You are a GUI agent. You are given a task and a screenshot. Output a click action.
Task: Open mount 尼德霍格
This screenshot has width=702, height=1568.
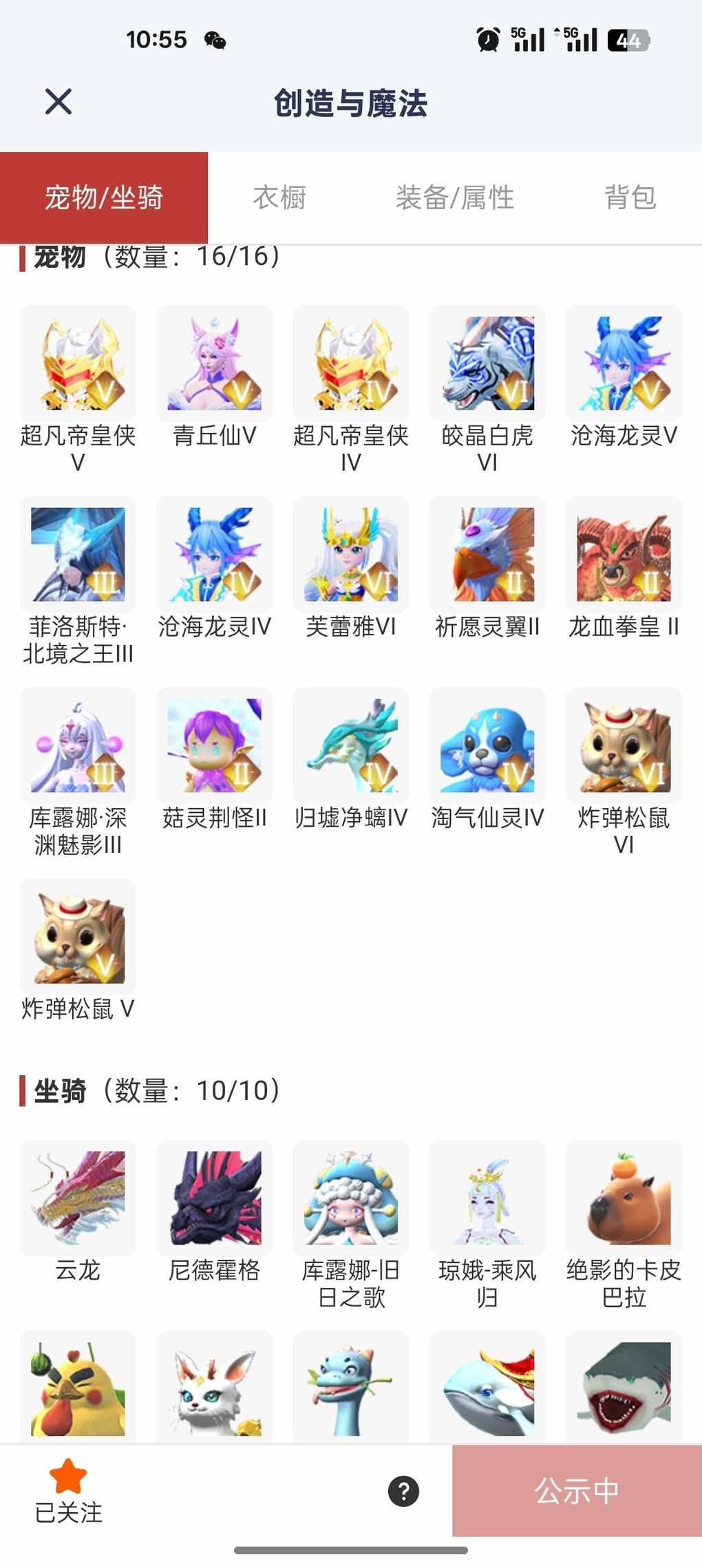[214, 1198]
